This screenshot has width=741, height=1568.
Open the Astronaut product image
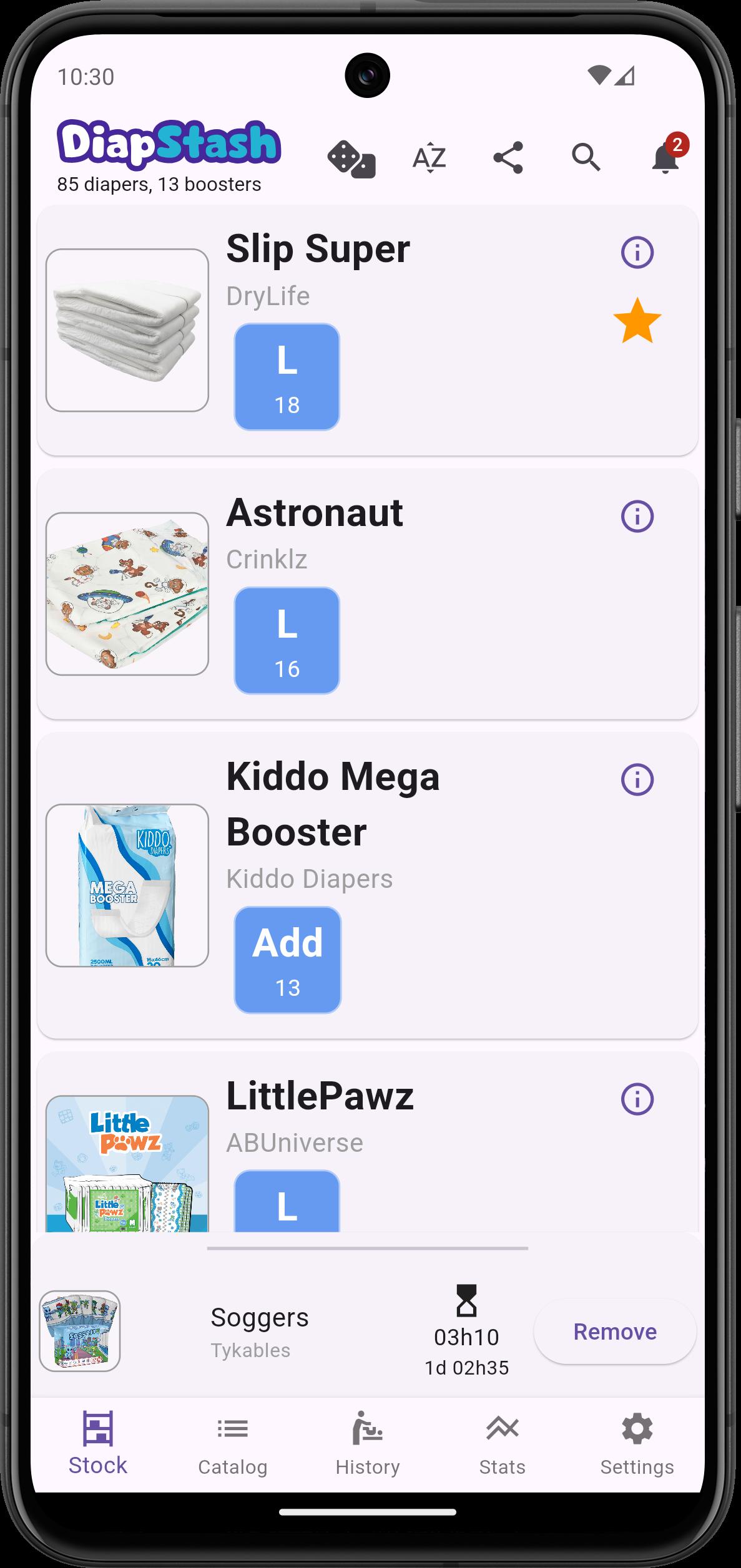127,594
